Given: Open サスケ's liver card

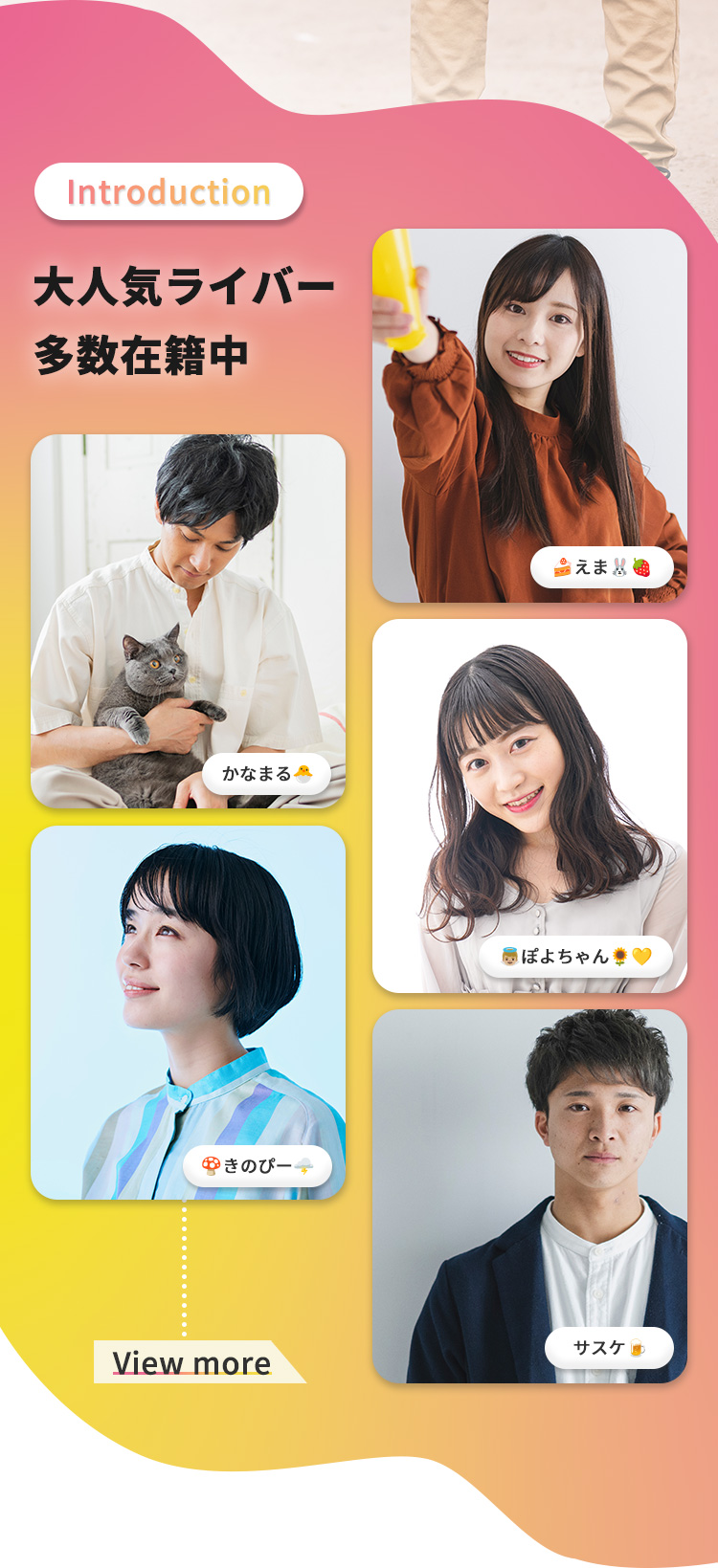Looking at the screenshot, I should 529,1196.
